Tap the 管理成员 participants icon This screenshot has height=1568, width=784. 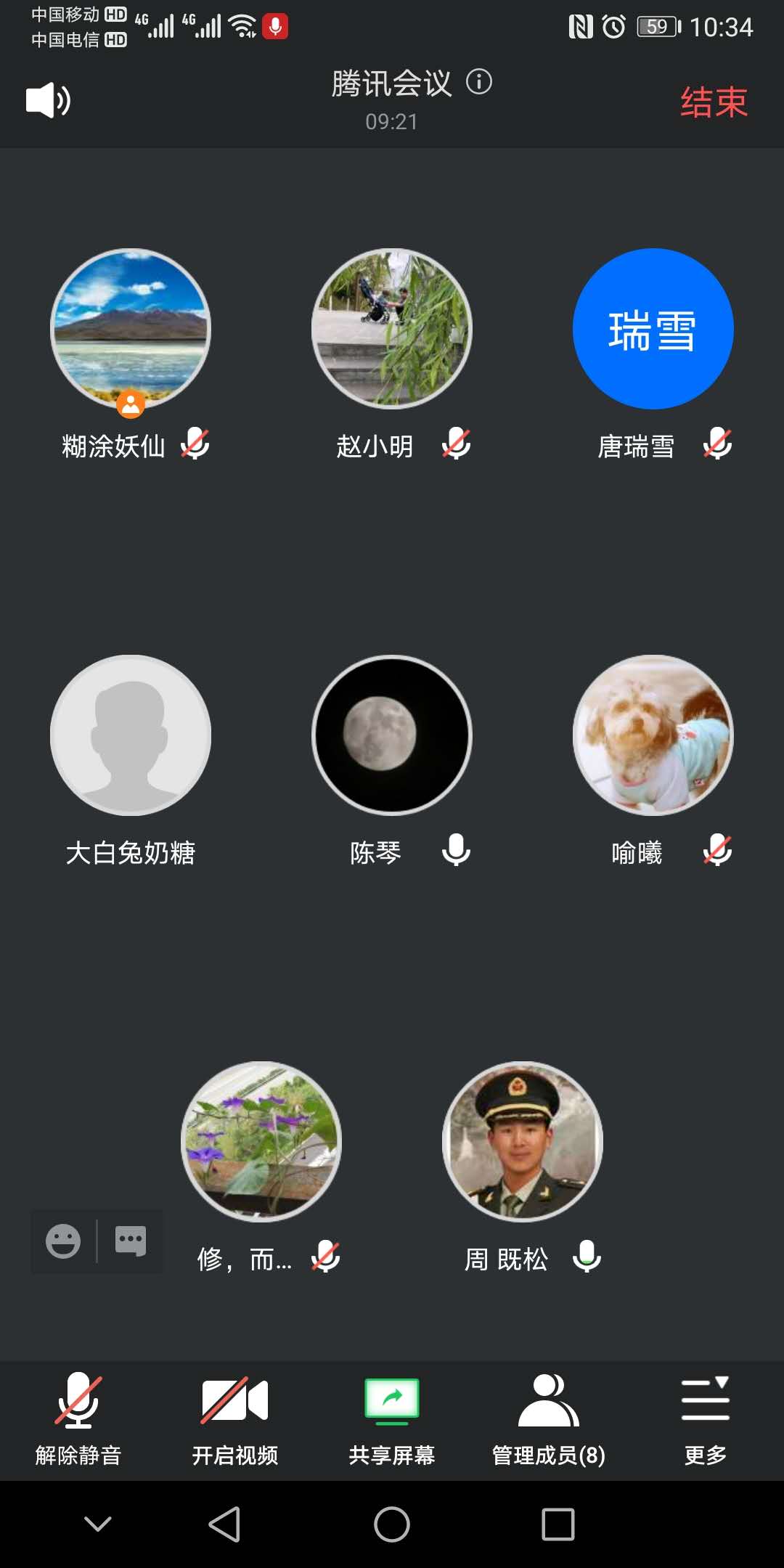coord(548,1401)
